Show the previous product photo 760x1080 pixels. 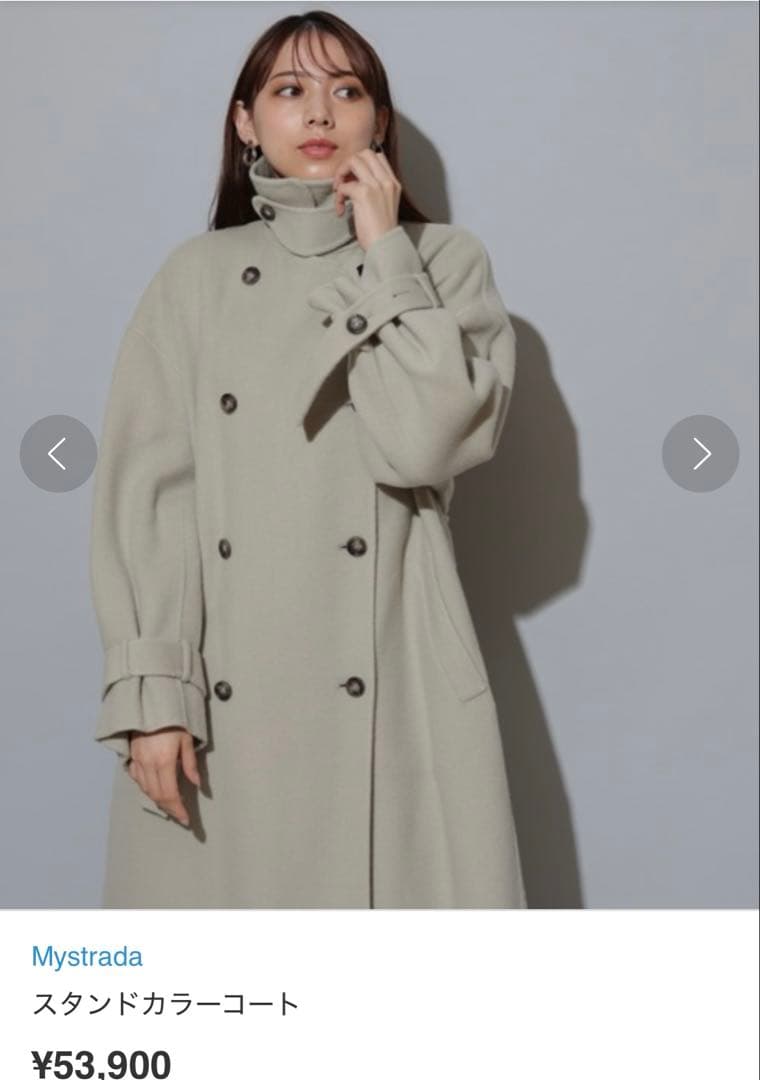58,453
